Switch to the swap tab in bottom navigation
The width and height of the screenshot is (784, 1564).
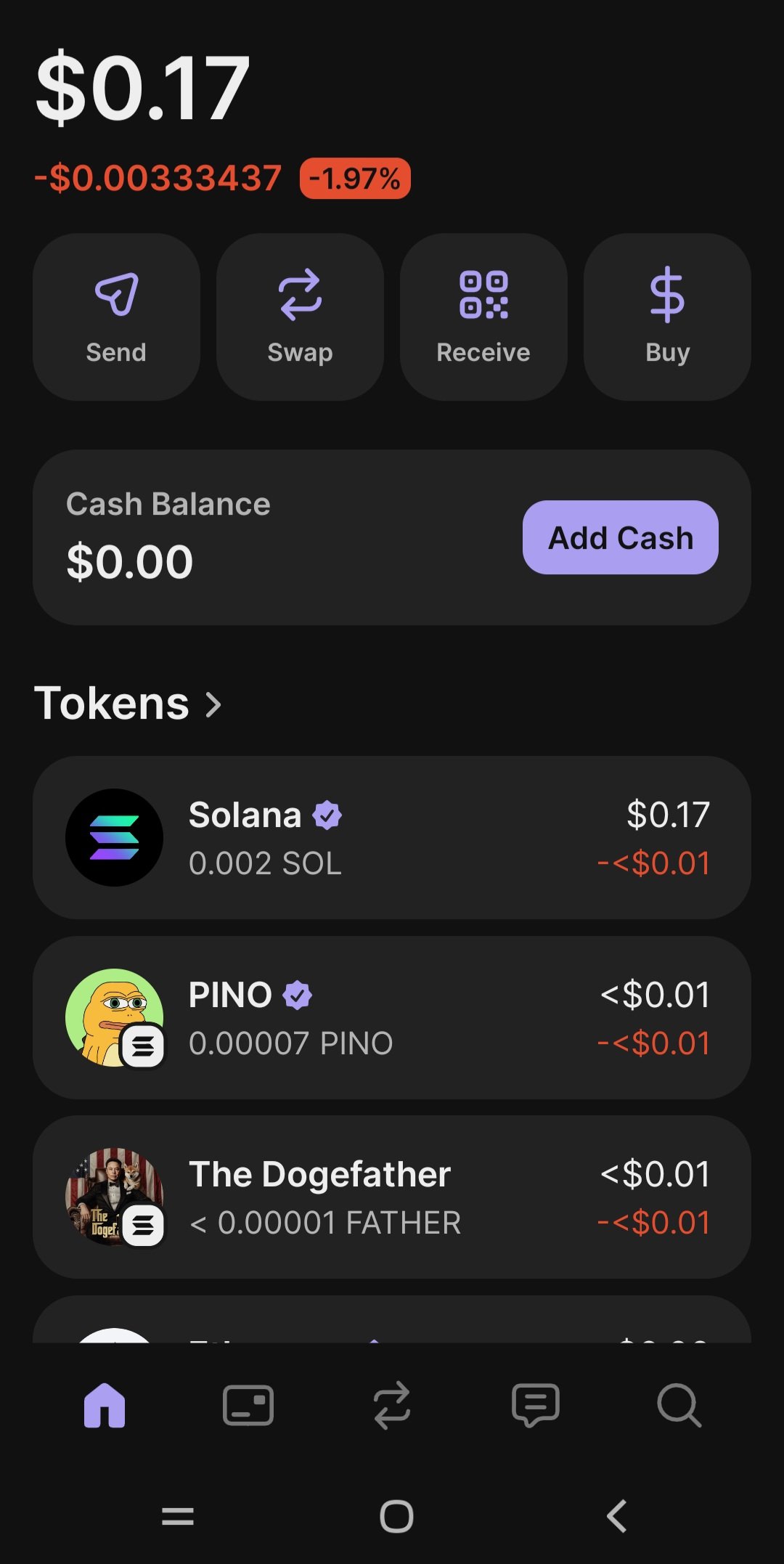click(x=392, y=1406)
